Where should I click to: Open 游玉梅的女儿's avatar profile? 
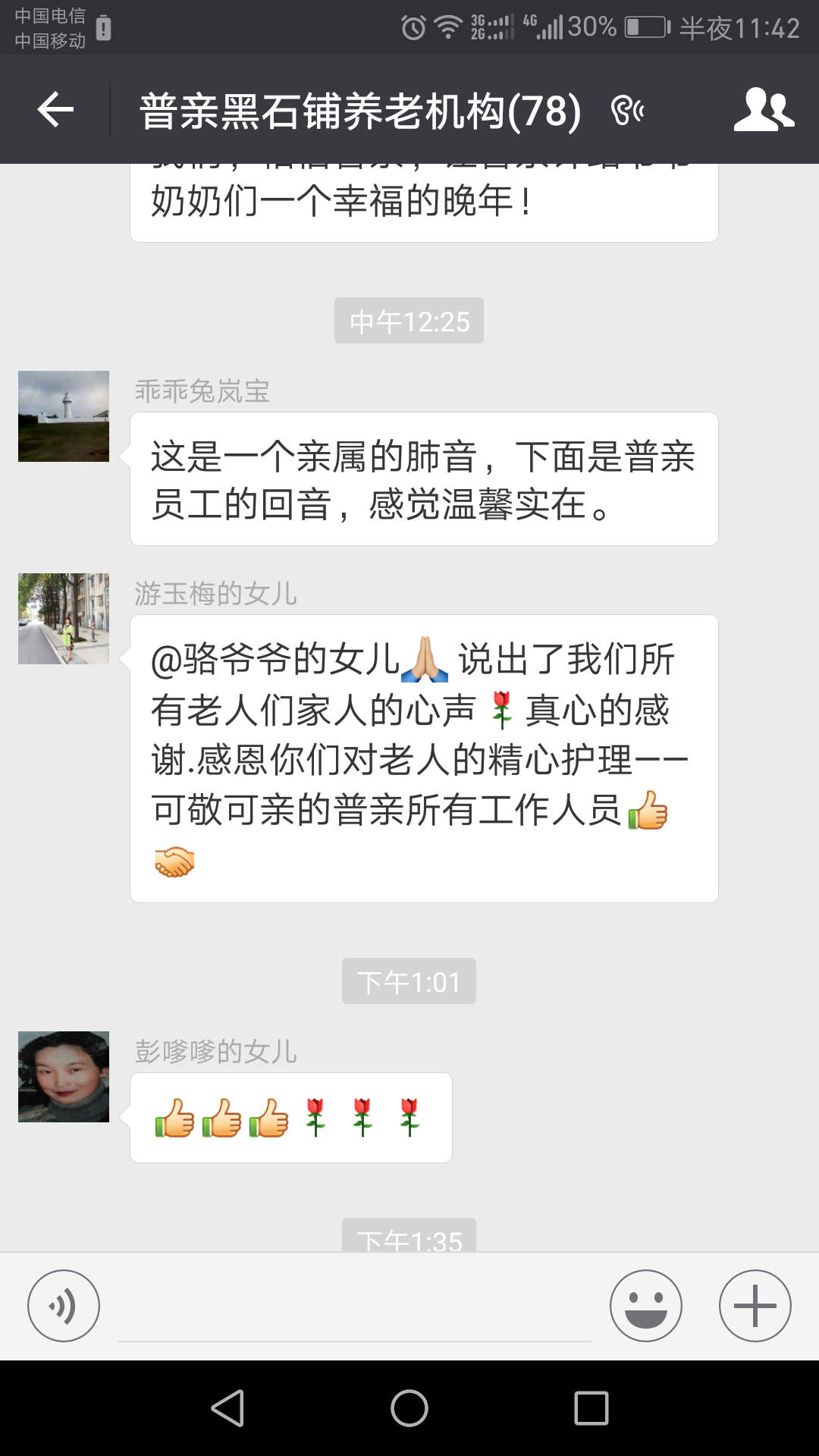pos(64,619)
